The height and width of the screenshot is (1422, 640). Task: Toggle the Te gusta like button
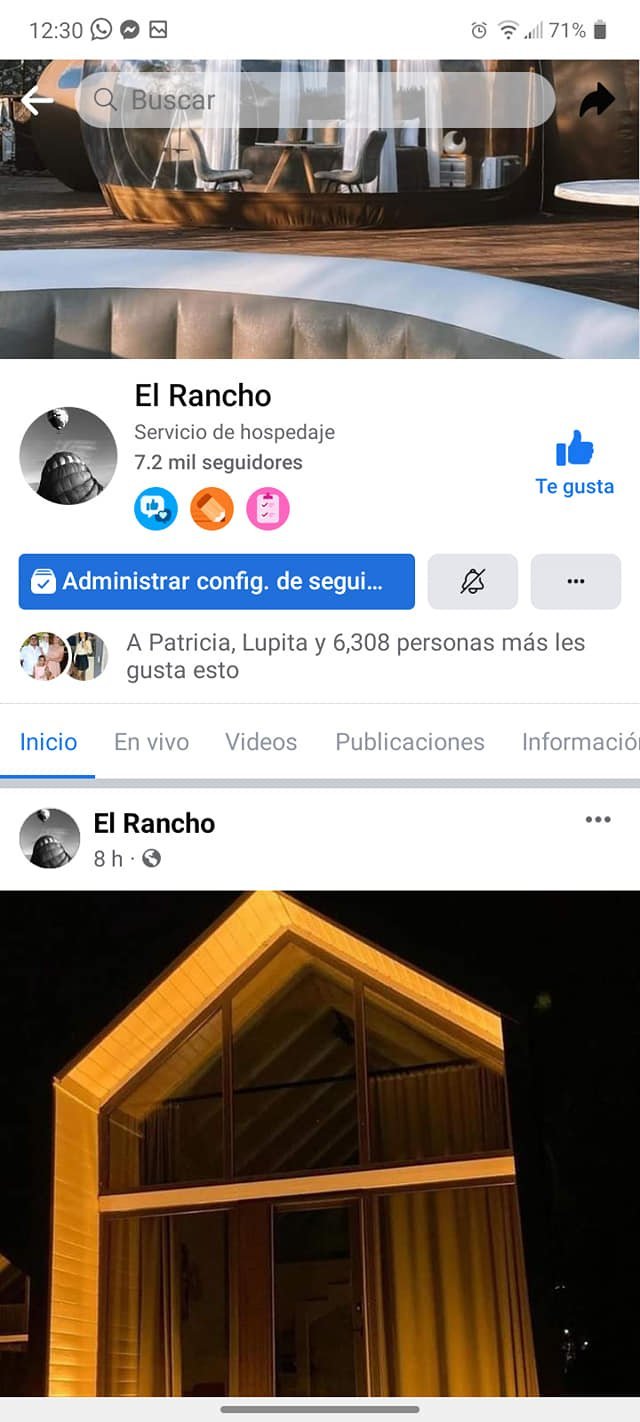tap(574, 462)
